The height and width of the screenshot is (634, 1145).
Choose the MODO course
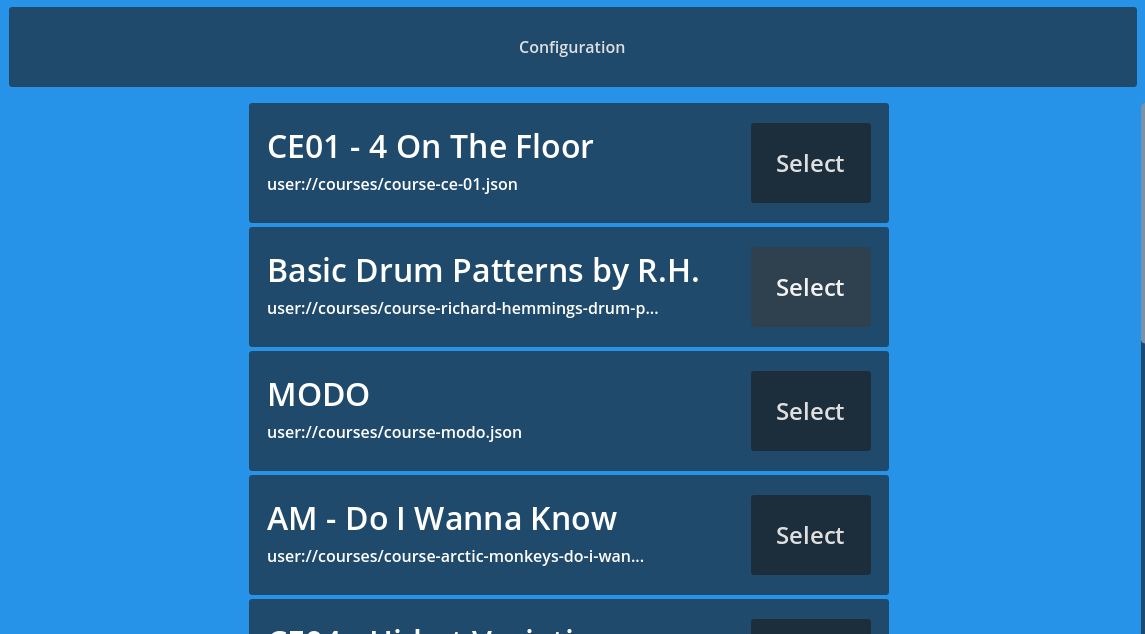[810, 411]
